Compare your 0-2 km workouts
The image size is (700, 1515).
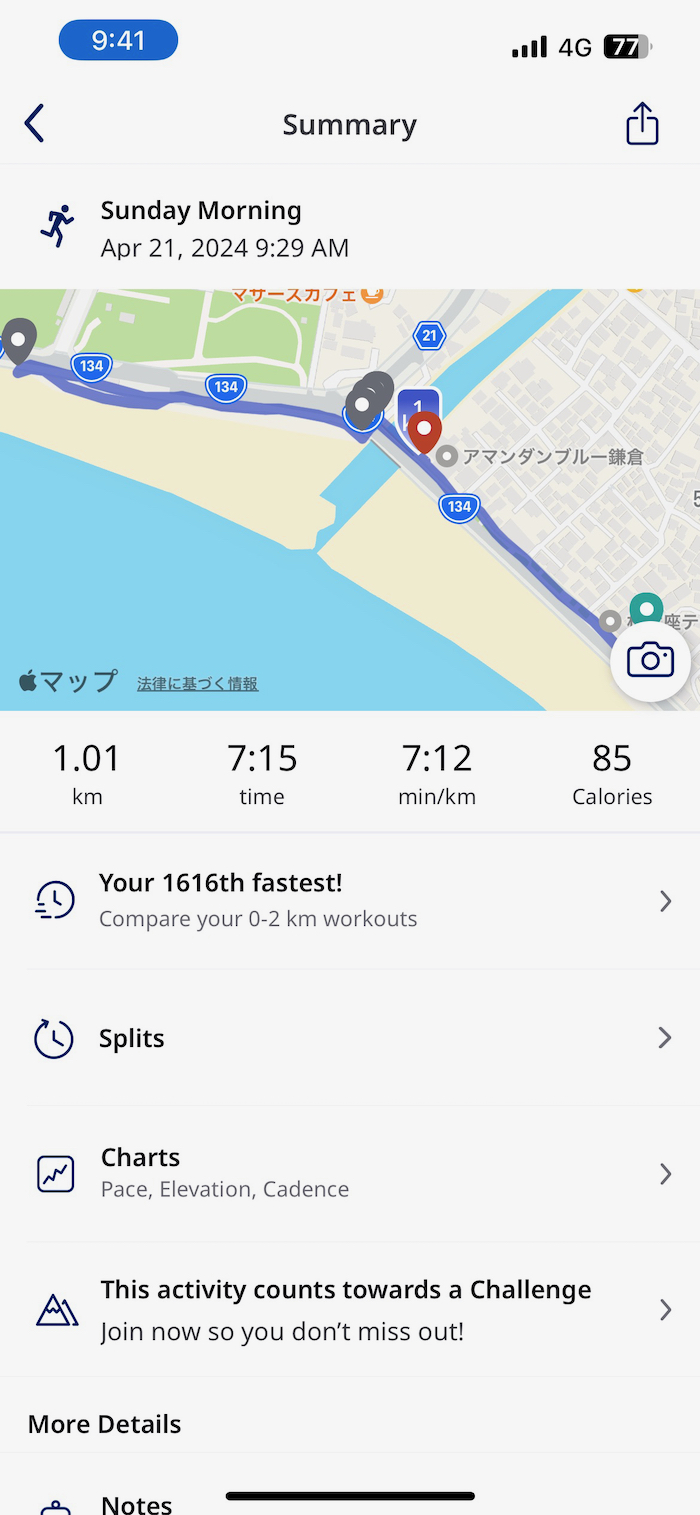pyautogui.click(x=350, y=901)
